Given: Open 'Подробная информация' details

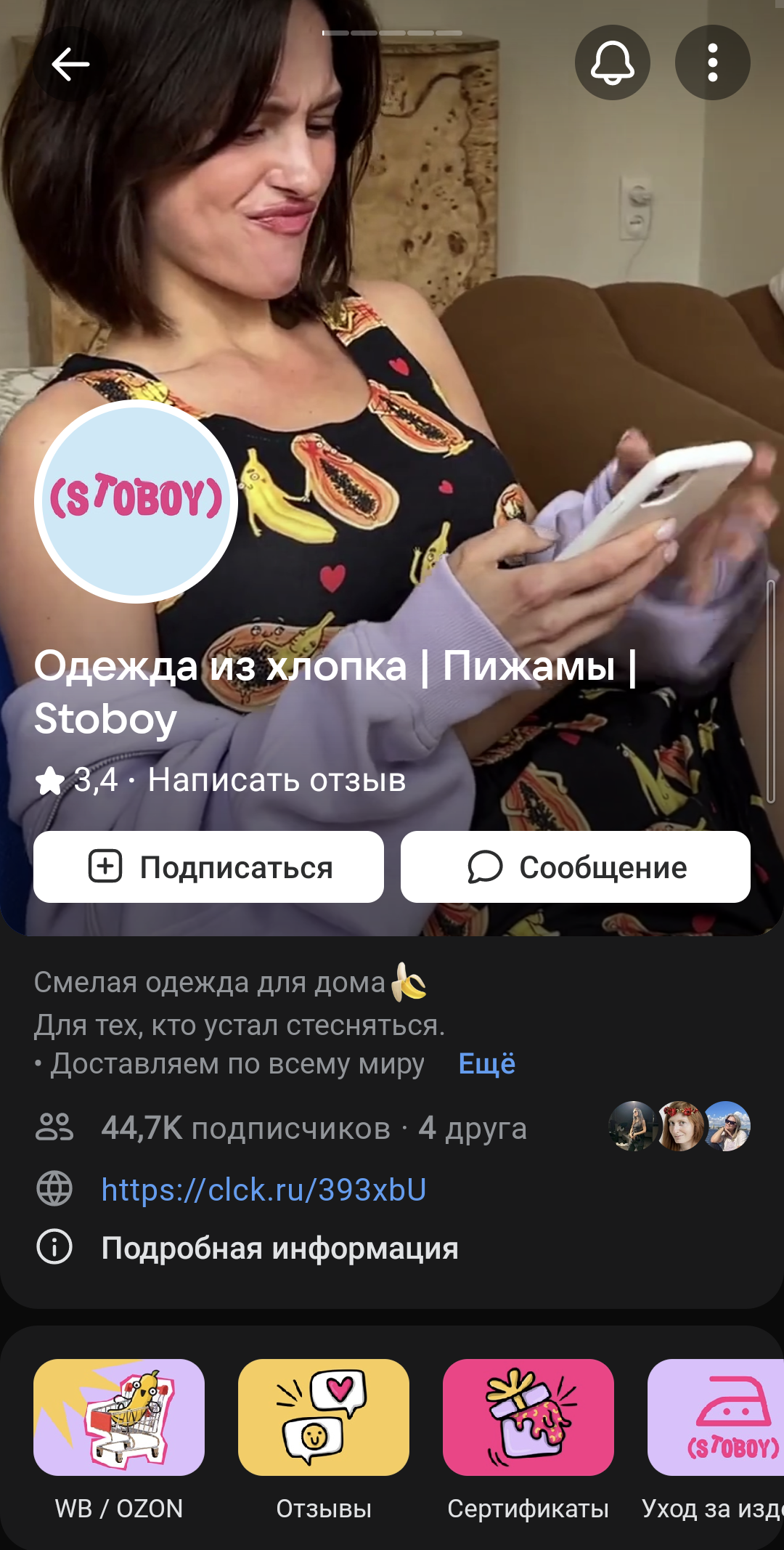Looking at the screenshot, I should (279, 1248).
